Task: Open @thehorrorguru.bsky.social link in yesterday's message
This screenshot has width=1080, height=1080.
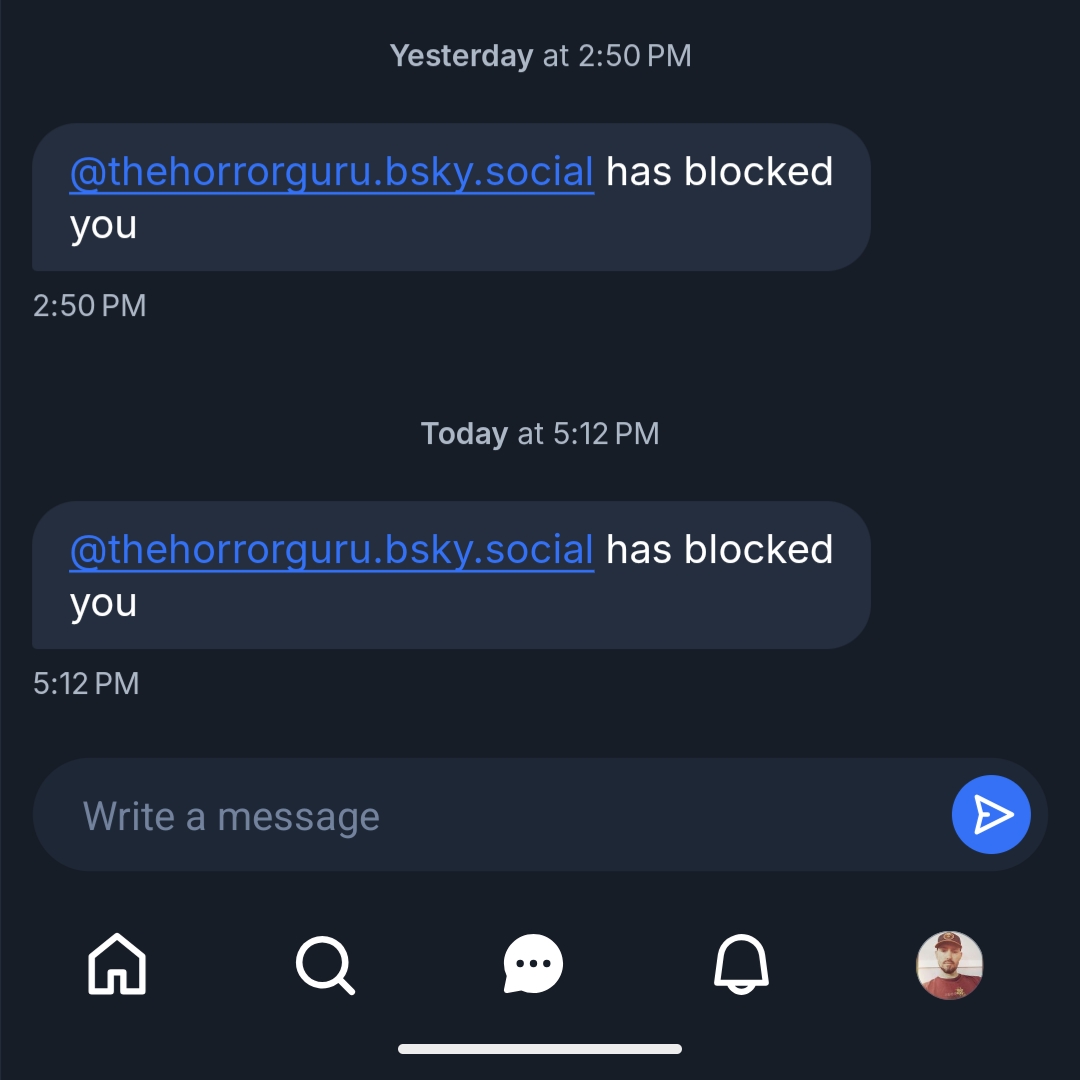Action: [332, 172]
